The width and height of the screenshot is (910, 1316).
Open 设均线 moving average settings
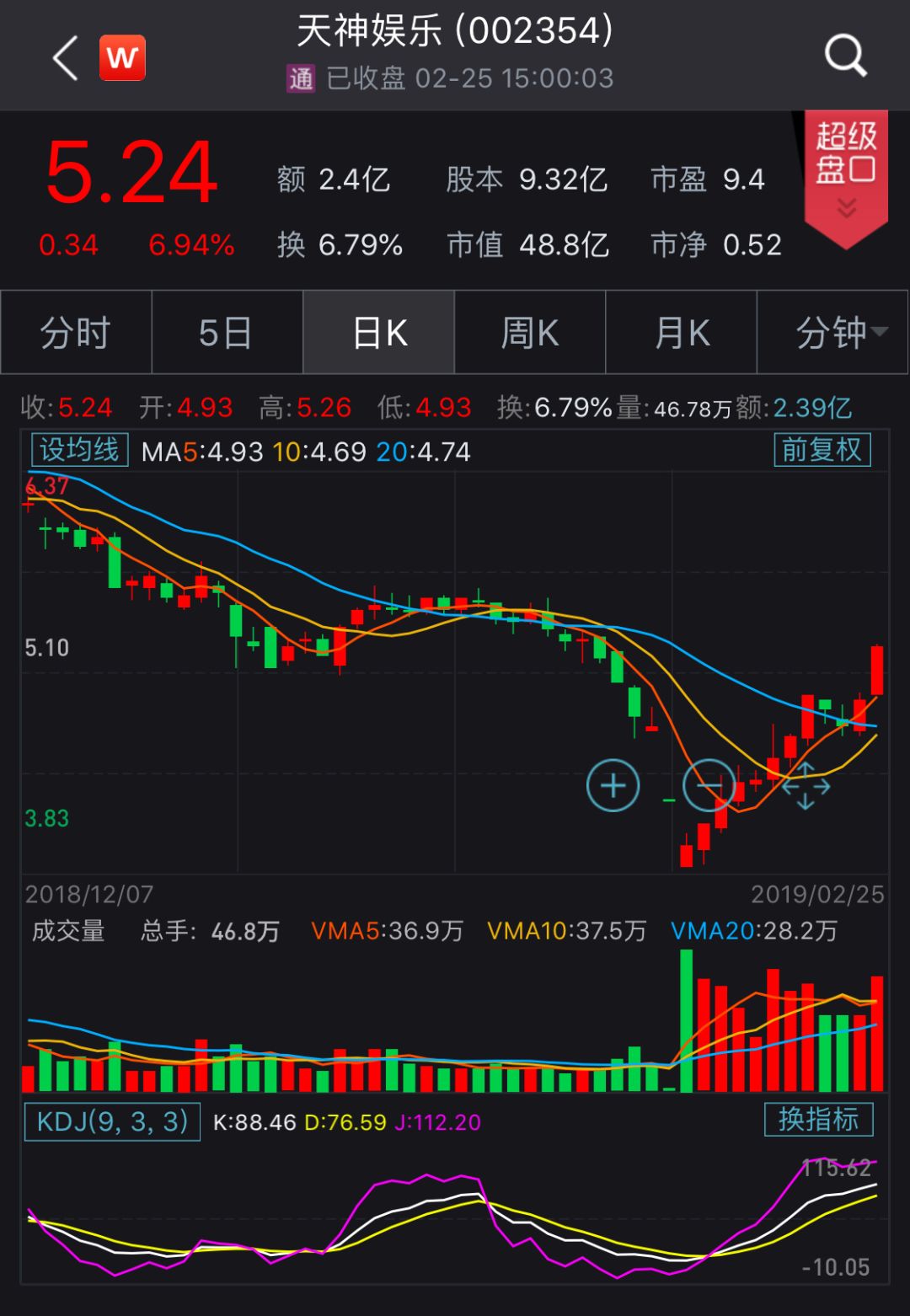(x=78, y=450)
